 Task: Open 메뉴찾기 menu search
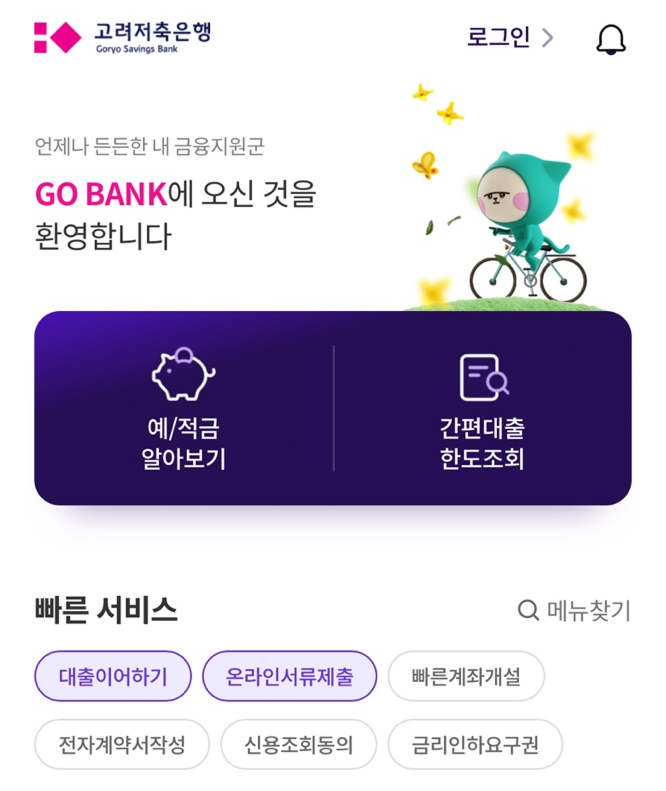click(575, 610)
